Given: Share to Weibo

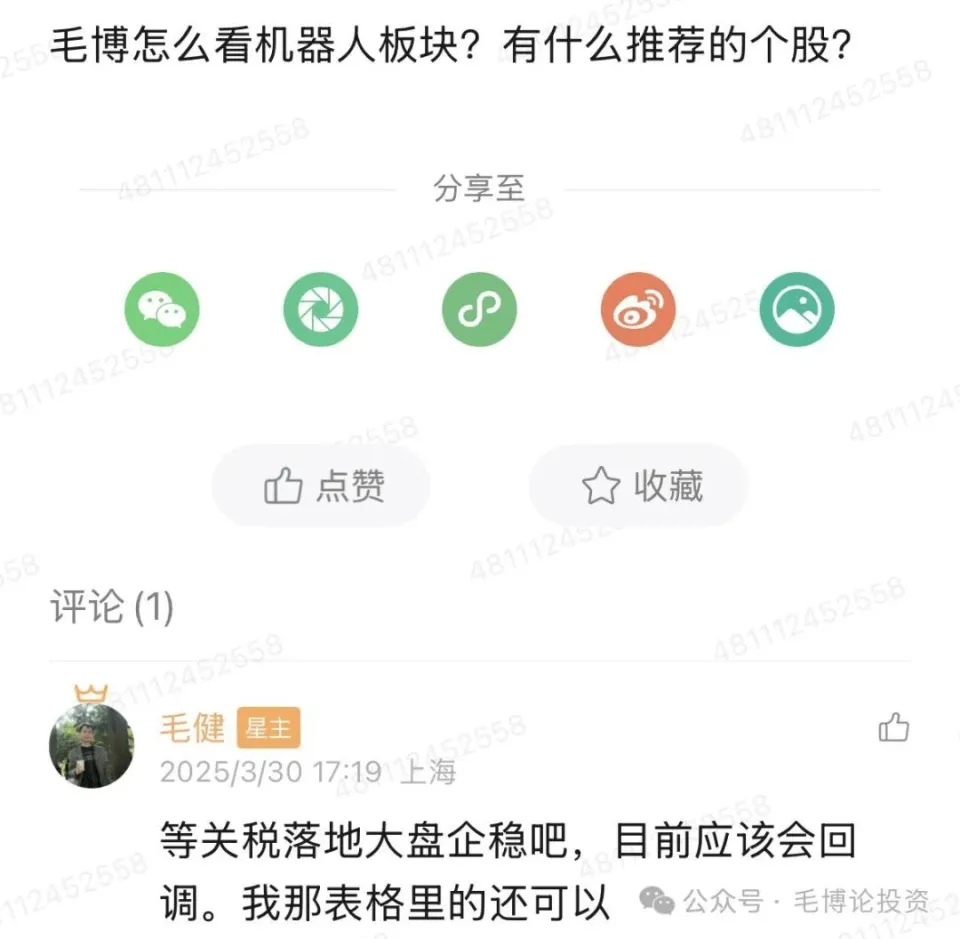Looking at the screenshot, I should [638, 310].
